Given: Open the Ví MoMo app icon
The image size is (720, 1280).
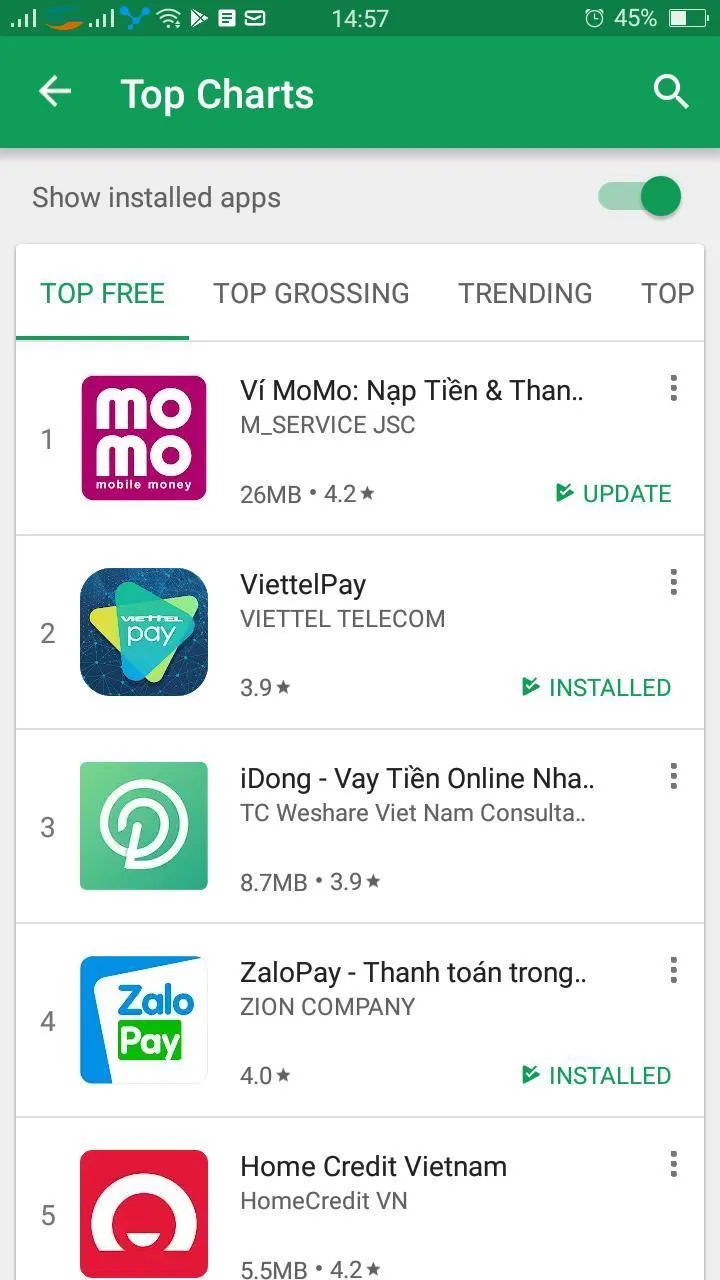Looking at the screenshot, I should pos(143,437).
